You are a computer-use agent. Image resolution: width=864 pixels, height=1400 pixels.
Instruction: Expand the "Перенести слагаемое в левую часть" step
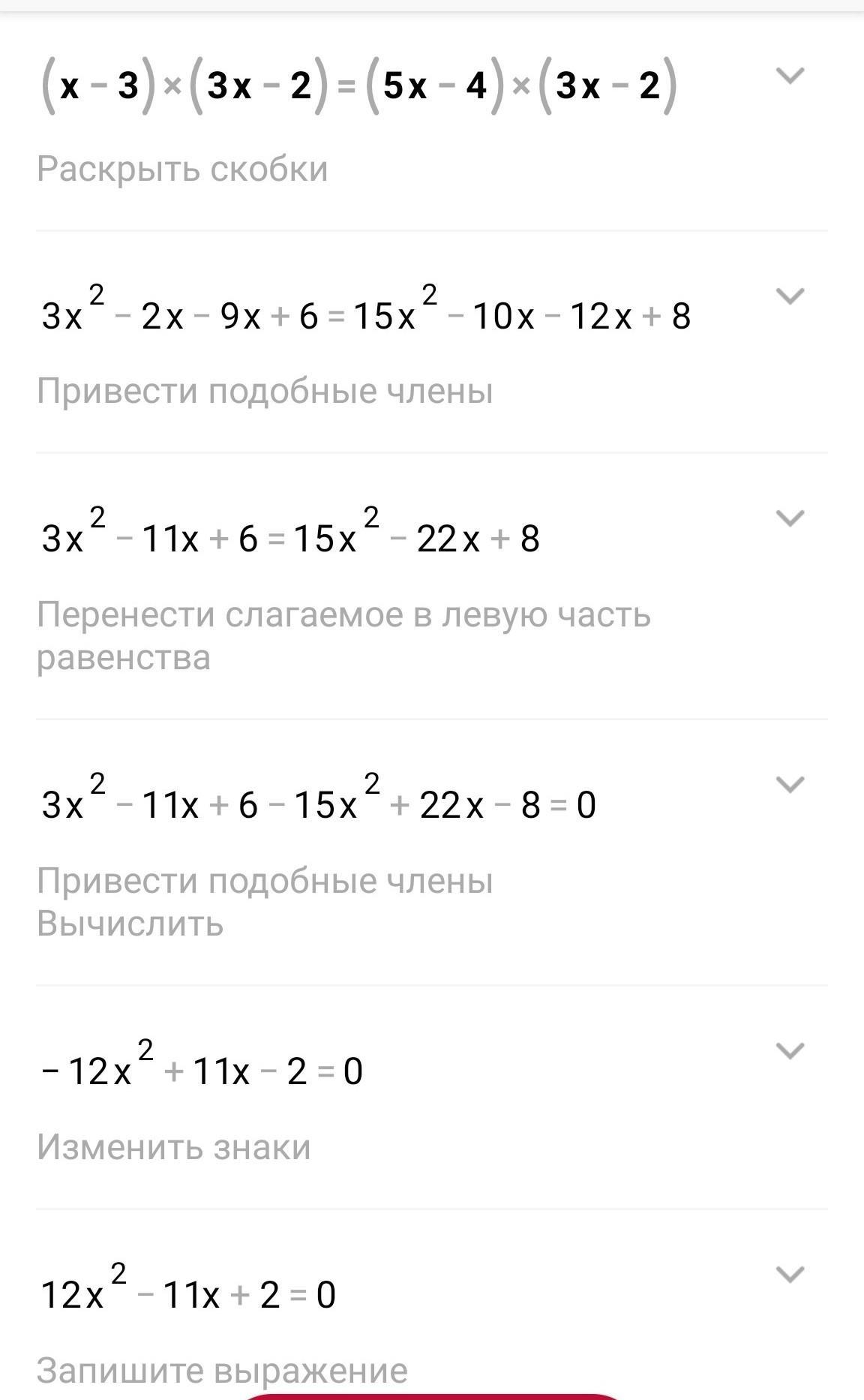790,518
